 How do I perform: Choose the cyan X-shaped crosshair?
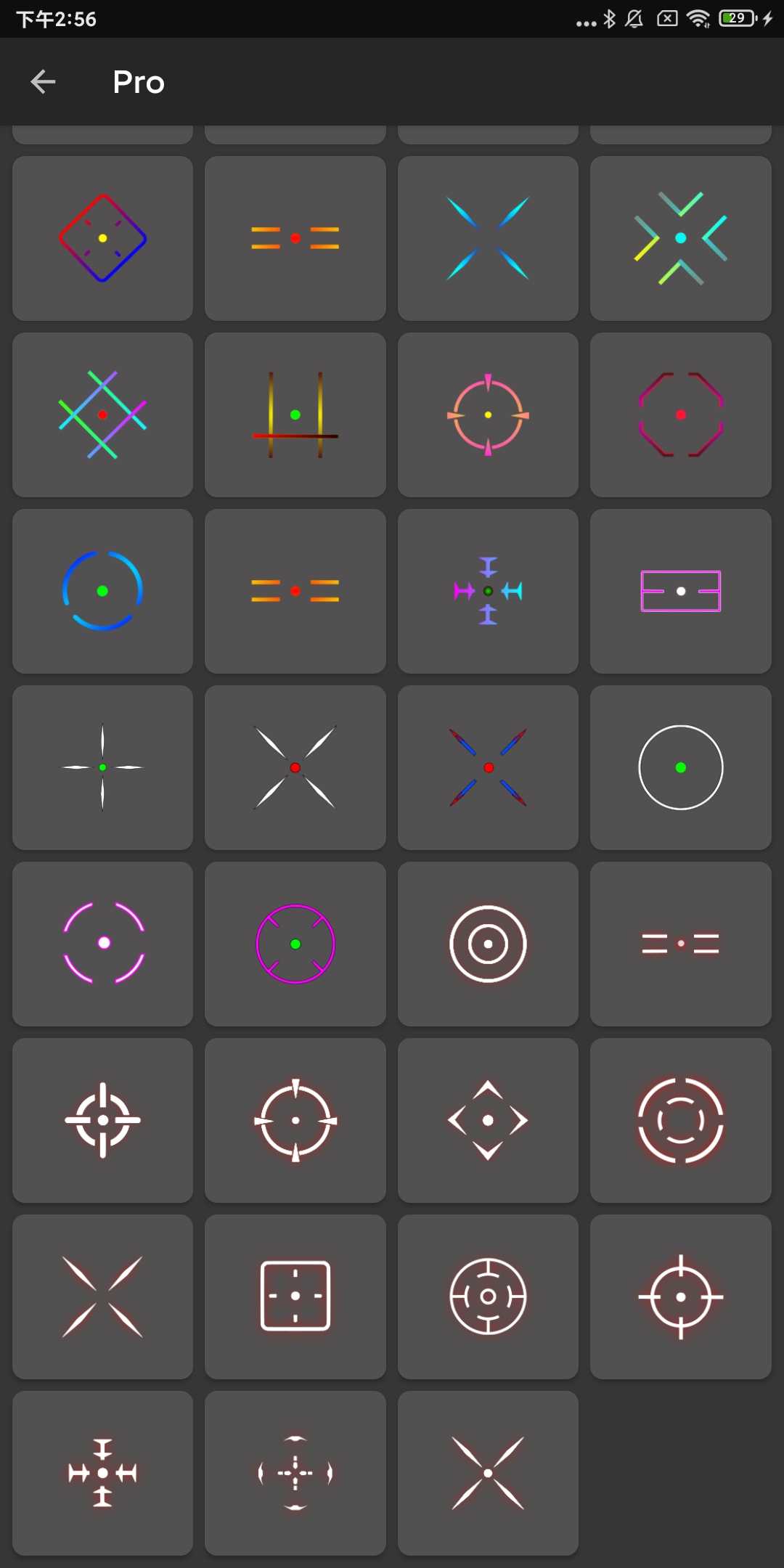tap(488, 238)
